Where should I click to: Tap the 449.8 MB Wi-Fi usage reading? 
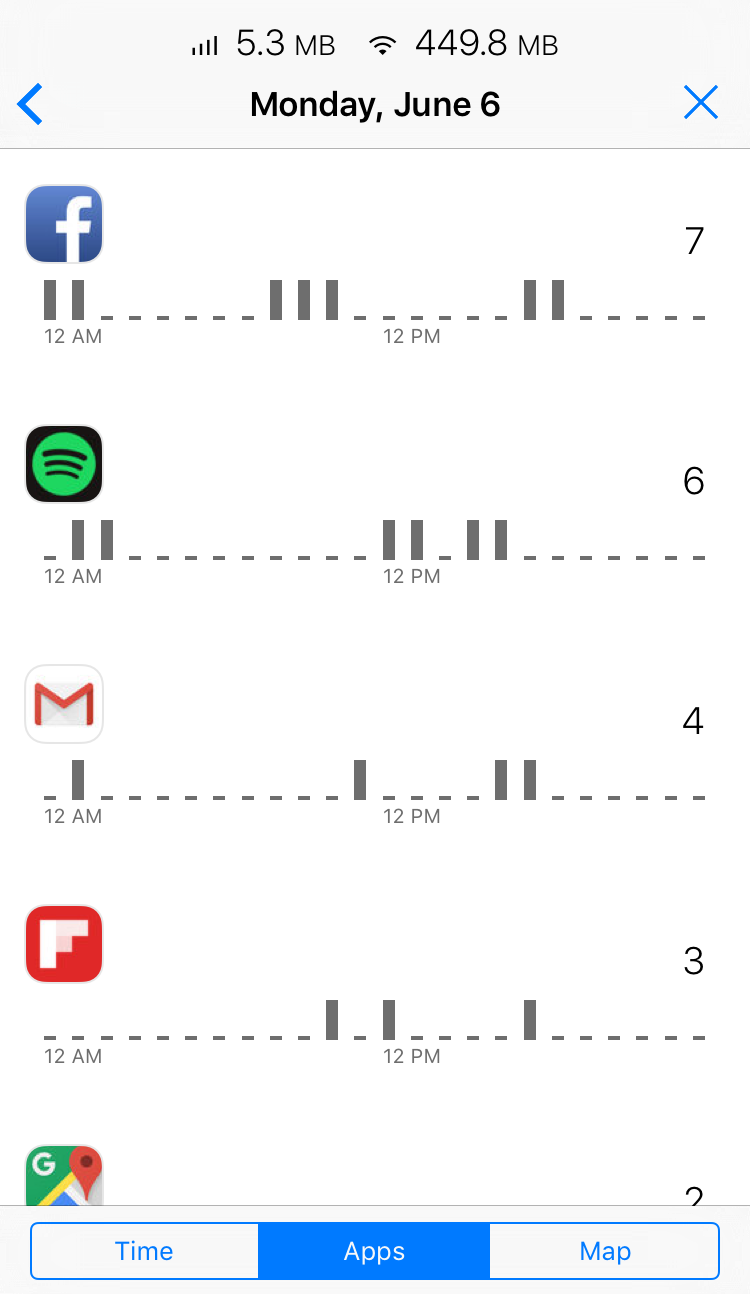tap(487, 44)
